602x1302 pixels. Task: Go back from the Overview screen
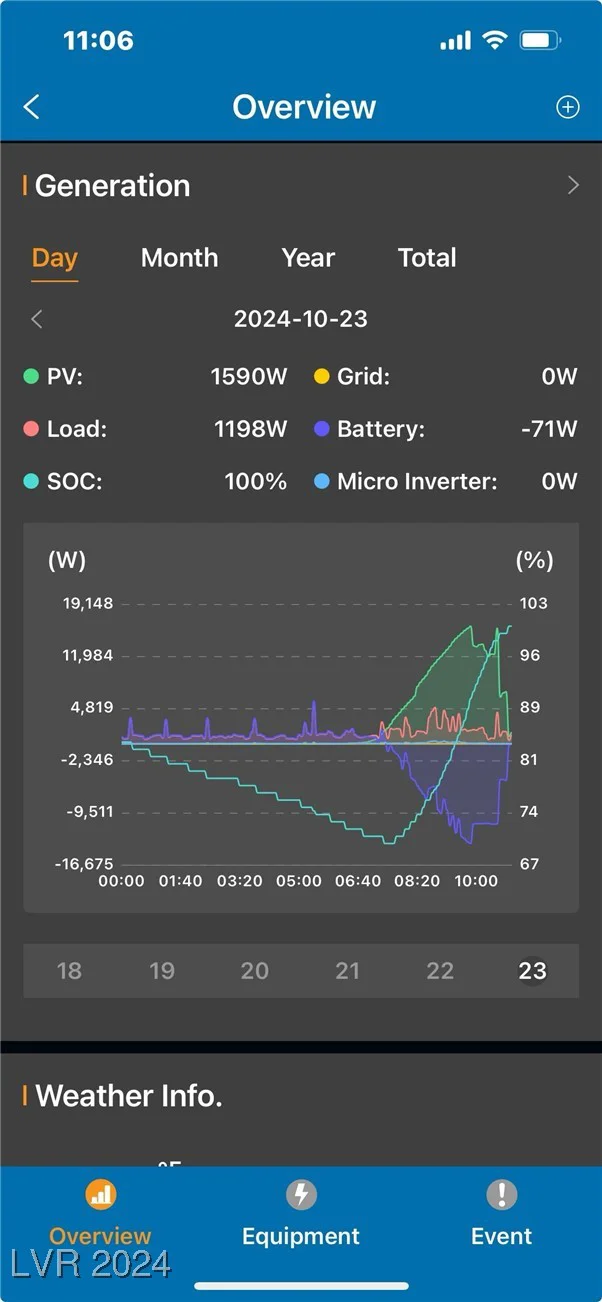(32, 107)
